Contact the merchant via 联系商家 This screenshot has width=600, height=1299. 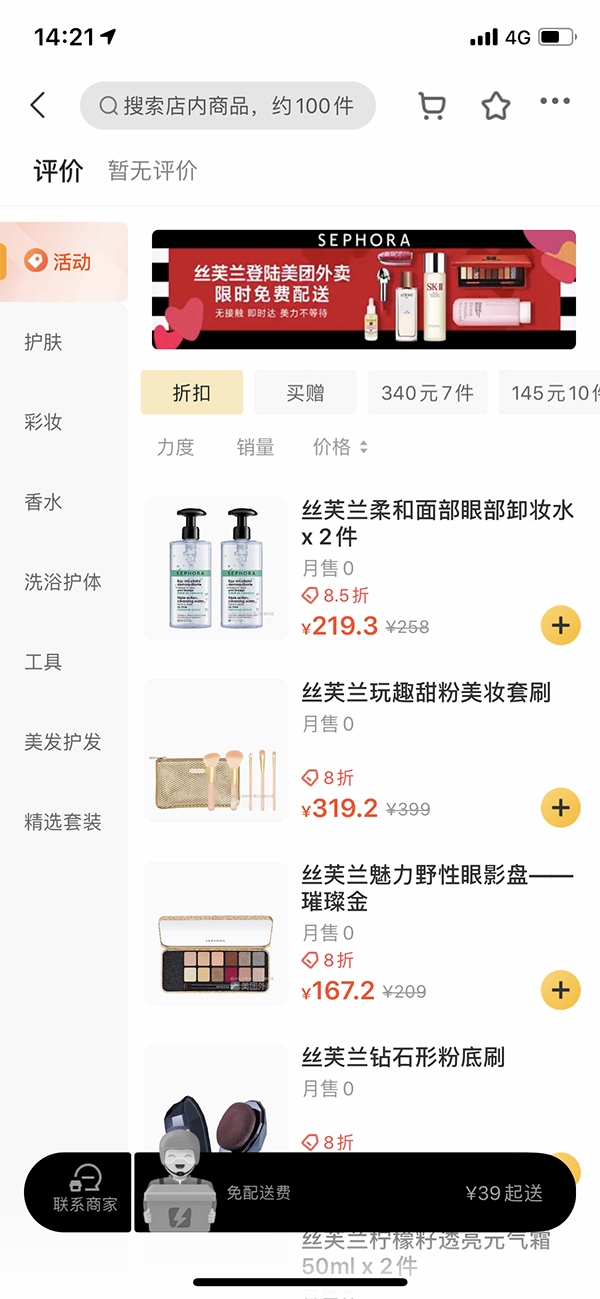pos(84,1191)
